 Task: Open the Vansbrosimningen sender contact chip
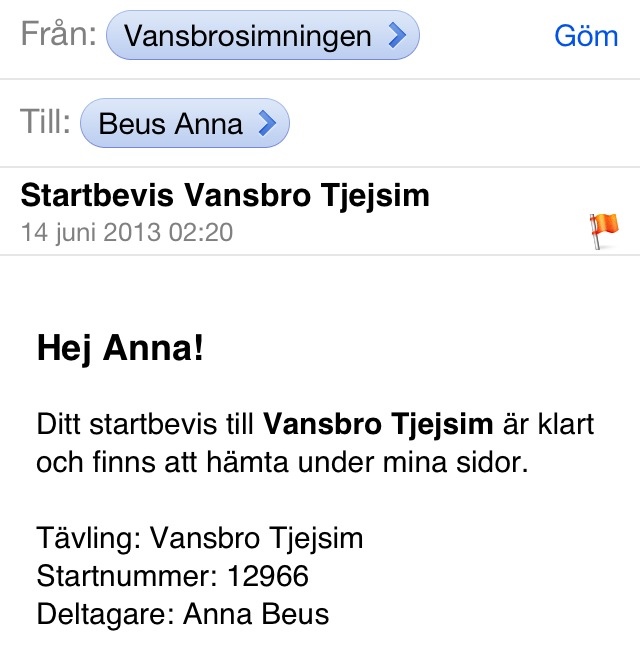(262, 37)
